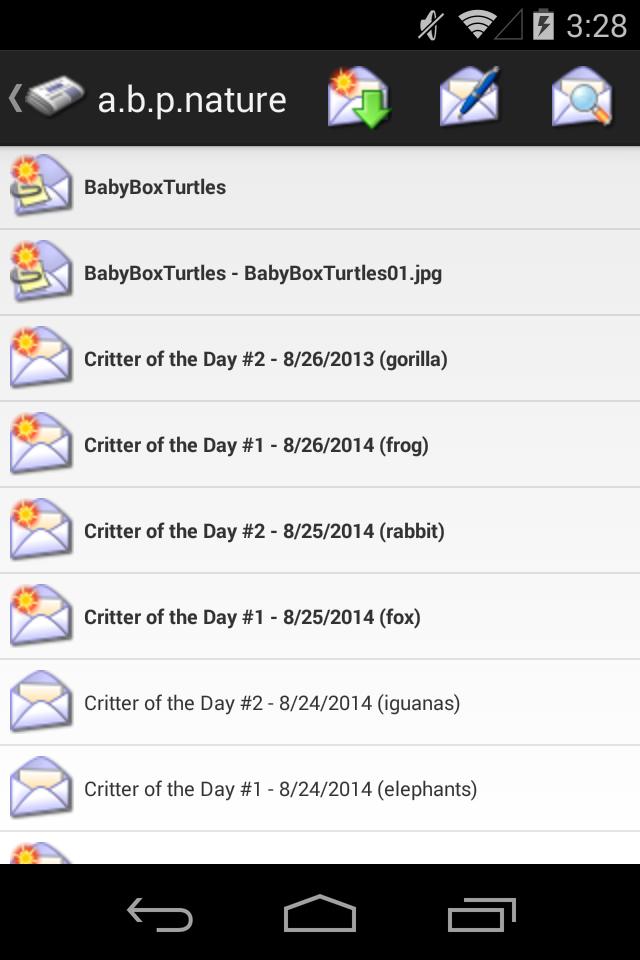Open the recent apps overview
Viewport: 640px width, 960px height.
(x=481, y=913)
